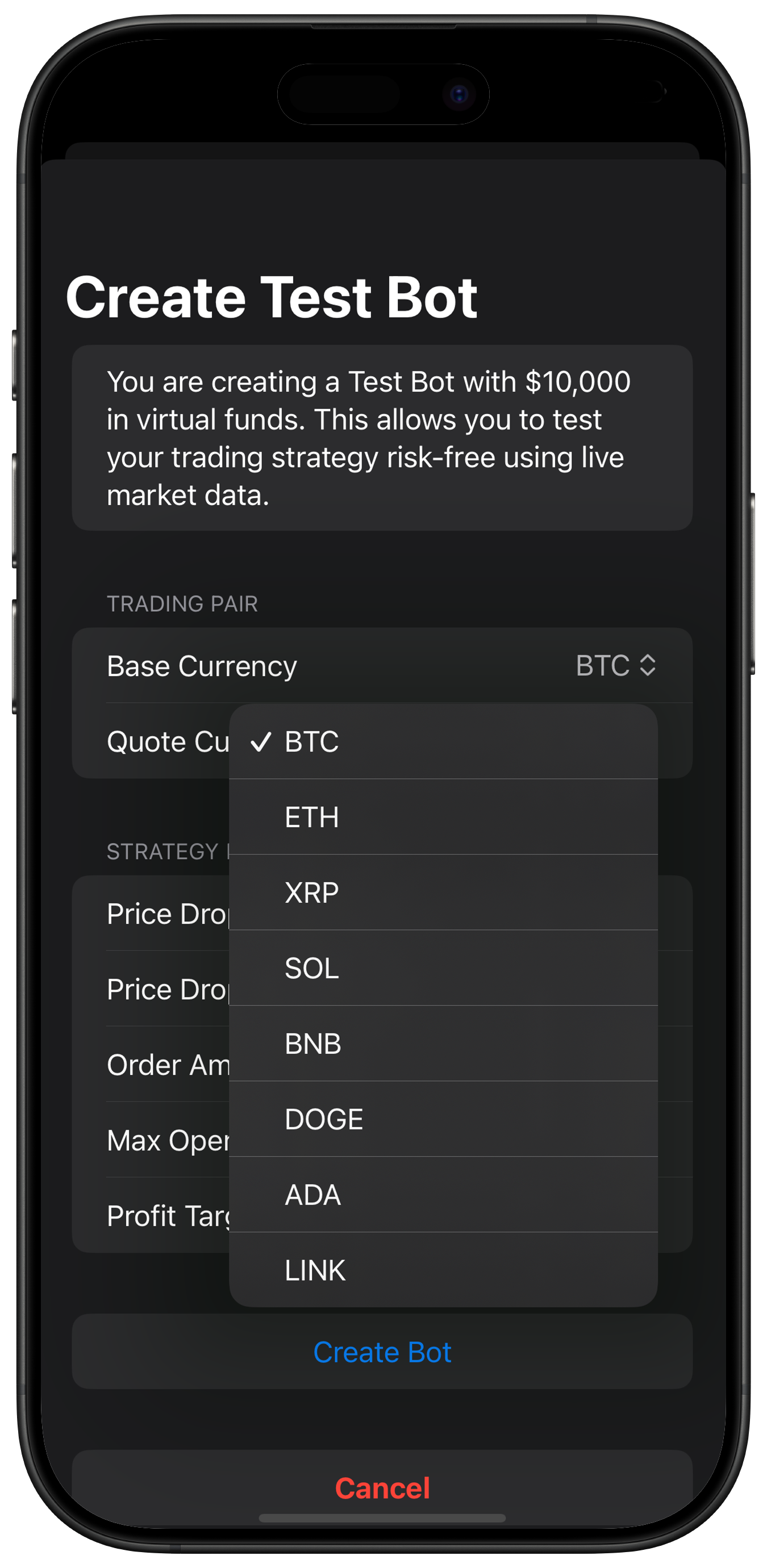767x1568 pixels.
Task: Cancel the test bot creation
Action: (382, 1488)
